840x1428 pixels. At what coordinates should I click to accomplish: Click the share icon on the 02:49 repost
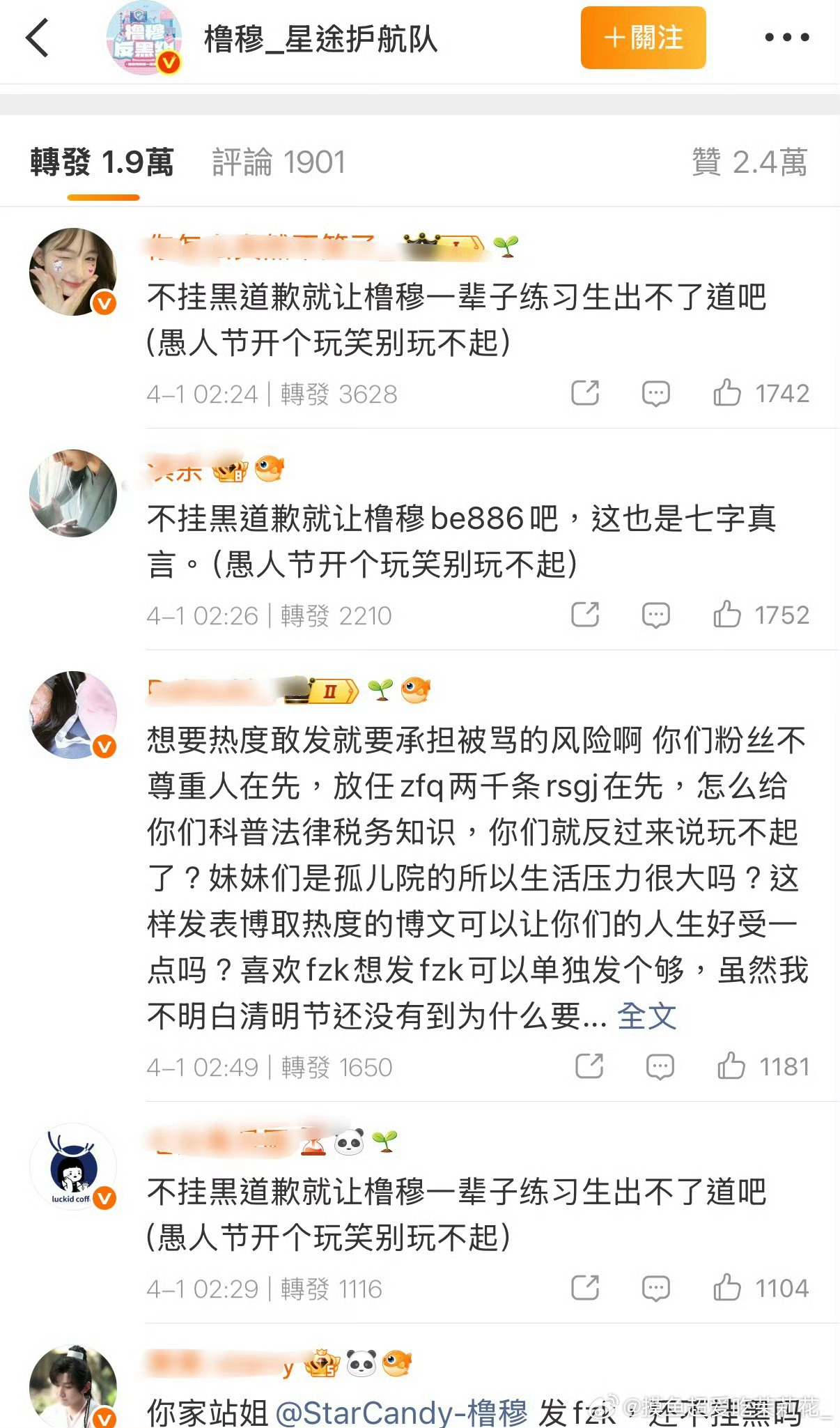click(591, 1065)
